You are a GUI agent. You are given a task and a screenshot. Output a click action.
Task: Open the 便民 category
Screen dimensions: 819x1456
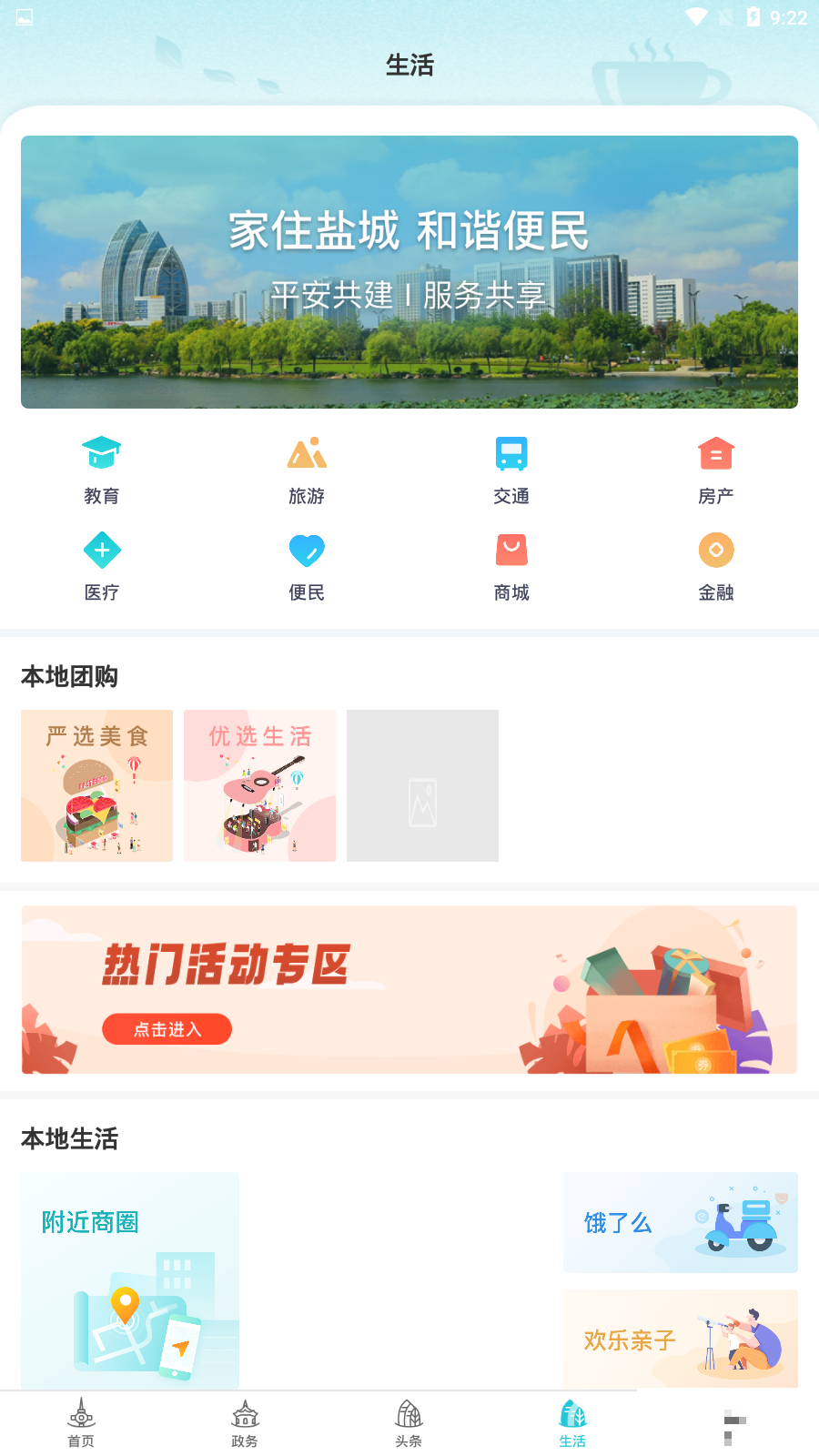pyautogui.click(x=307, y=566)
